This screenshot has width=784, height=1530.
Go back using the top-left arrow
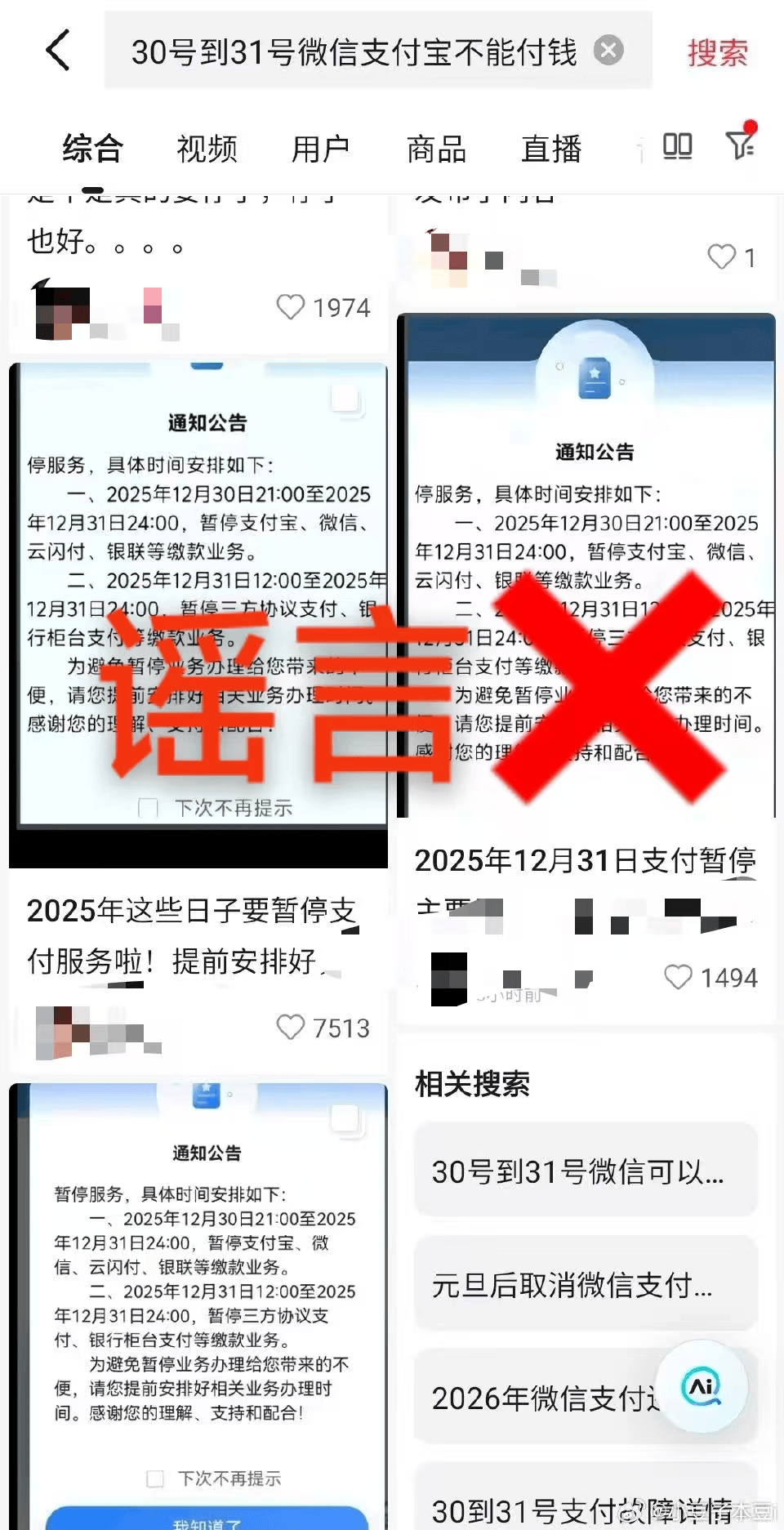pyautogui.click(x=58, y=51)
